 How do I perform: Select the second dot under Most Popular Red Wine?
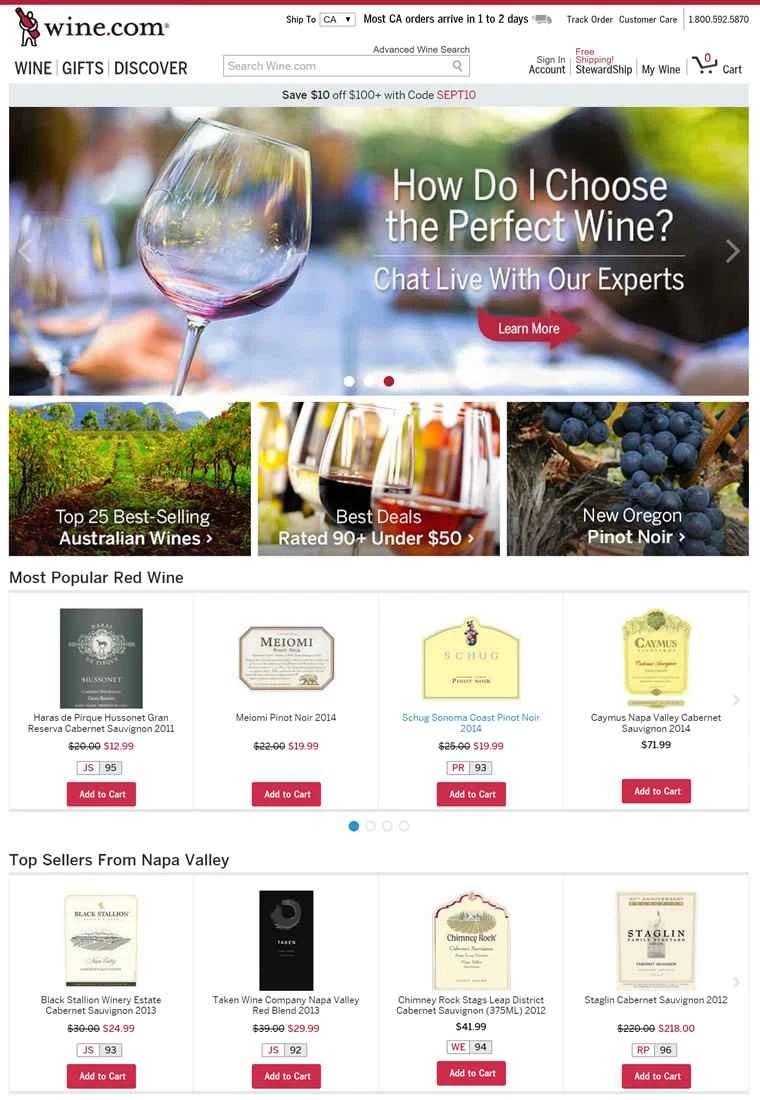[370, 825]
